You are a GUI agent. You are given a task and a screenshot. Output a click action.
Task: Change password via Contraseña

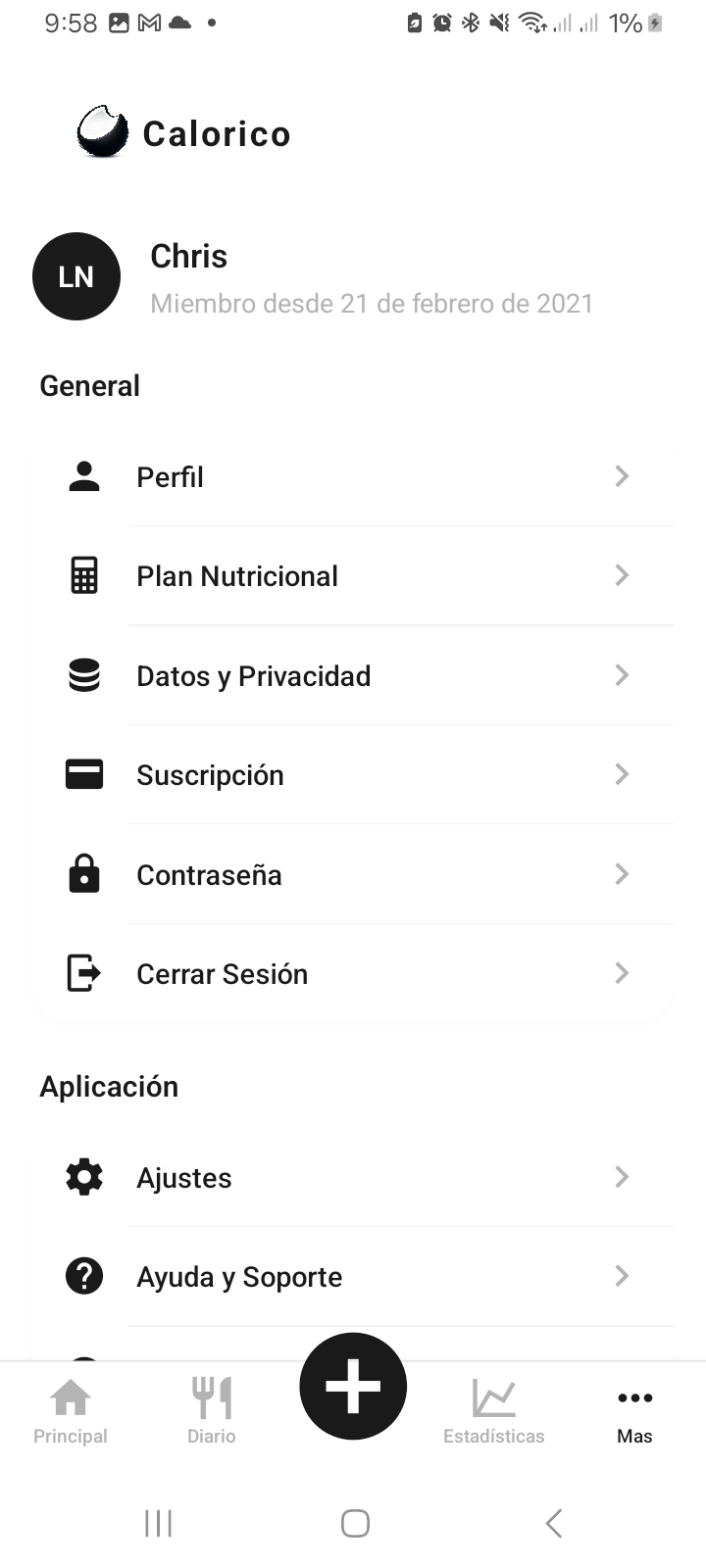(x=353, y=875)
